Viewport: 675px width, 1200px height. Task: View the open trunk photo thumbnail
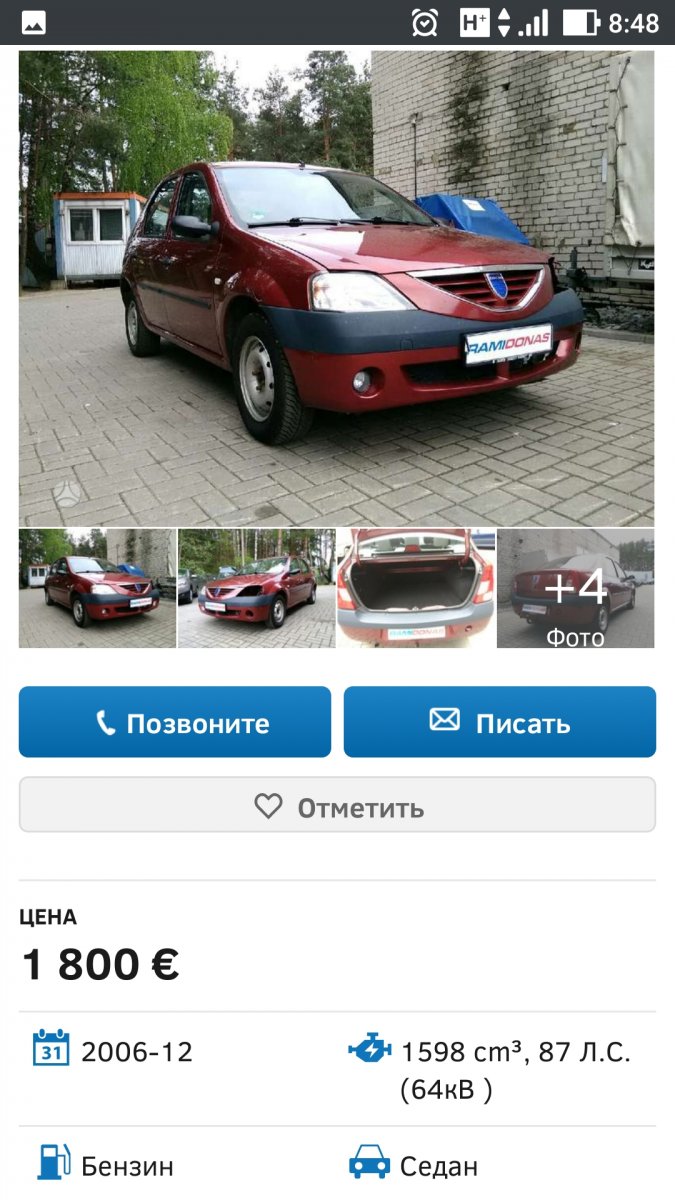pyautogui.click(x=415, y=588)
